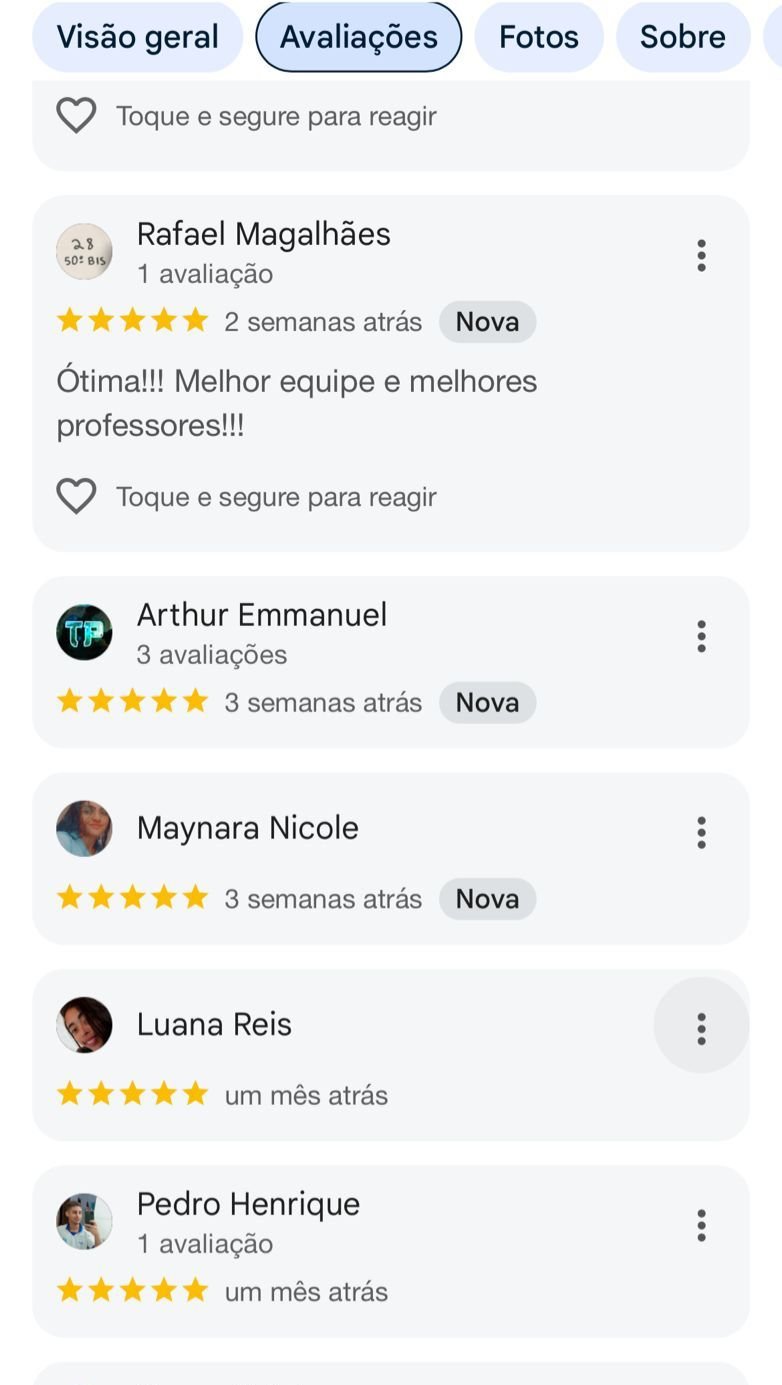Open more options for Rafael Magalhães' review
This screenshot has height=1385, width=782.
pos(701,256)
